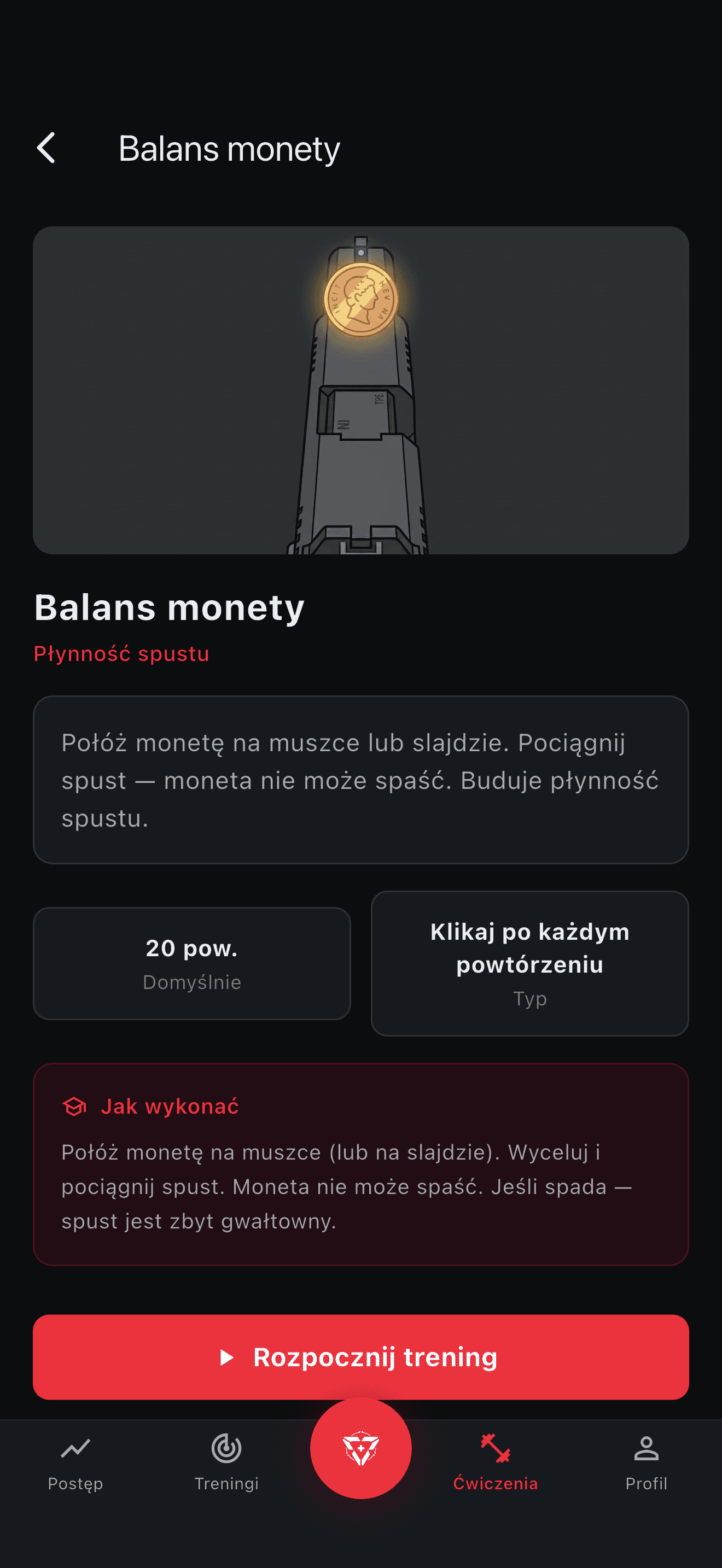722x1568 pixels.
Task: Open the Treningi tab
Action: 226,1462
